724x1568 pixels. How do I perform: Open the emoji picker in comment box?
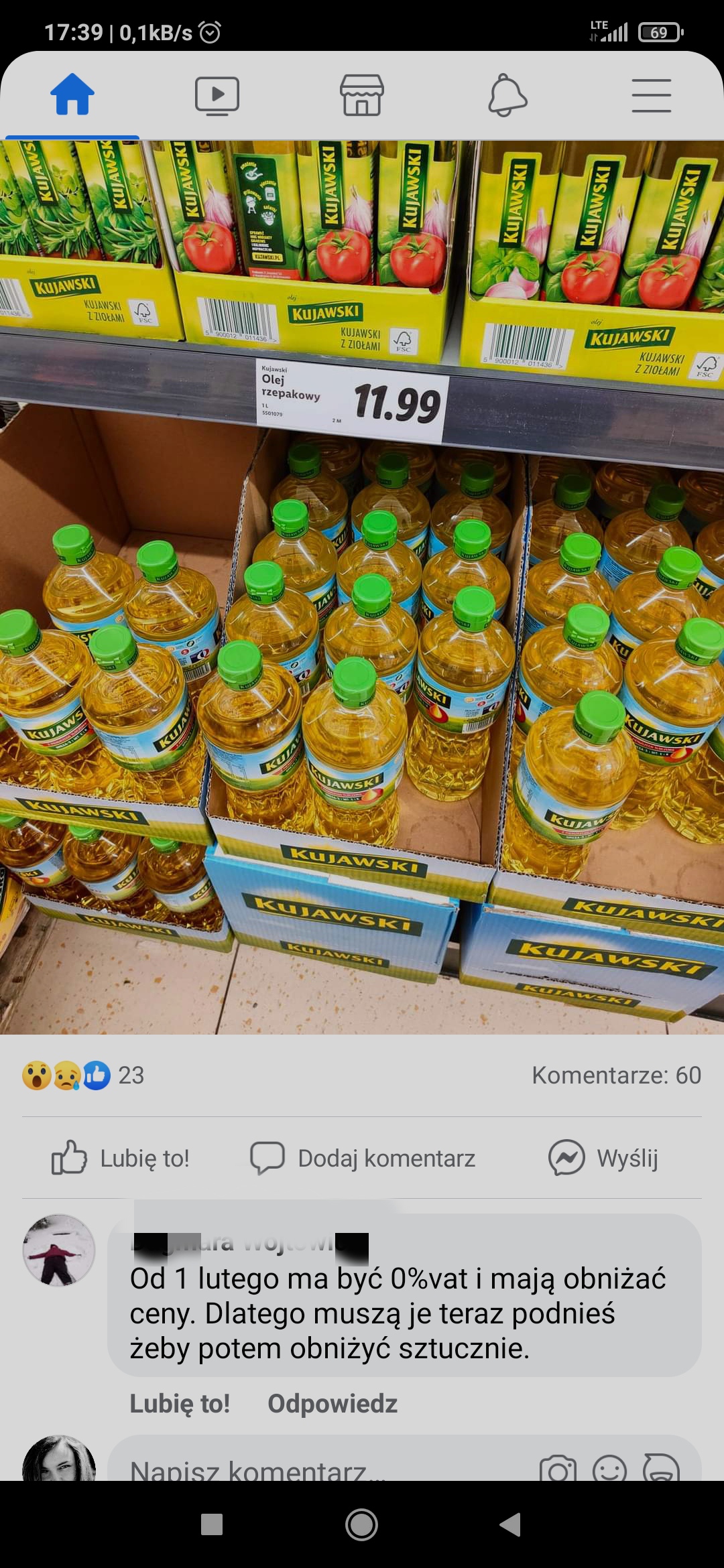[609, 1469]
